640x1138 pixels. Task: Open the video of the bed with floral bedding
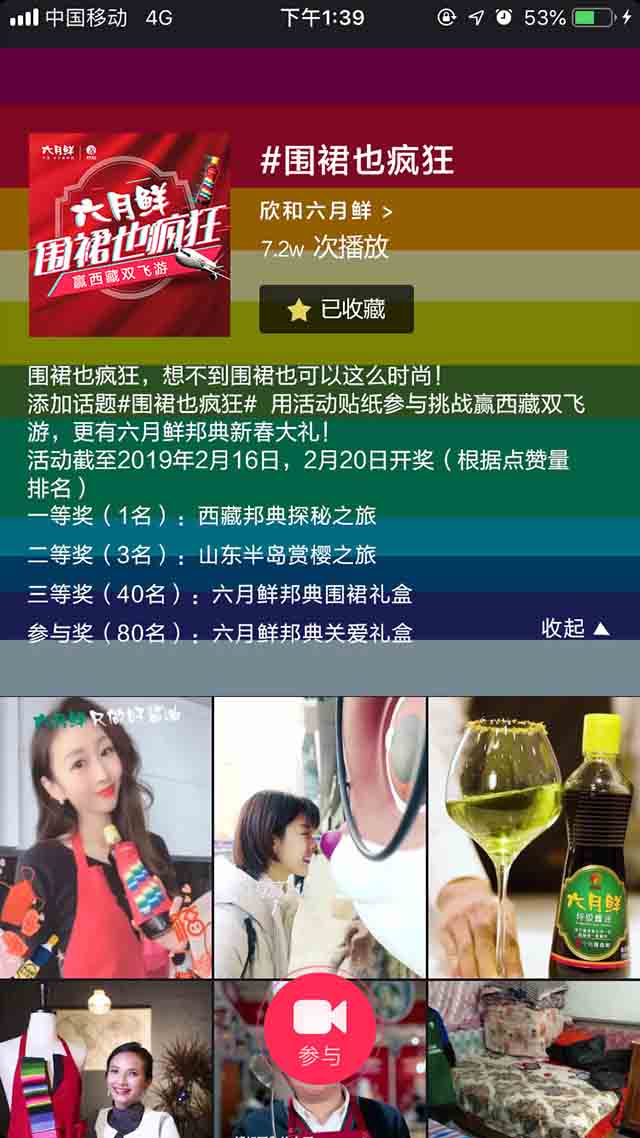click(x=534, y=1060)
